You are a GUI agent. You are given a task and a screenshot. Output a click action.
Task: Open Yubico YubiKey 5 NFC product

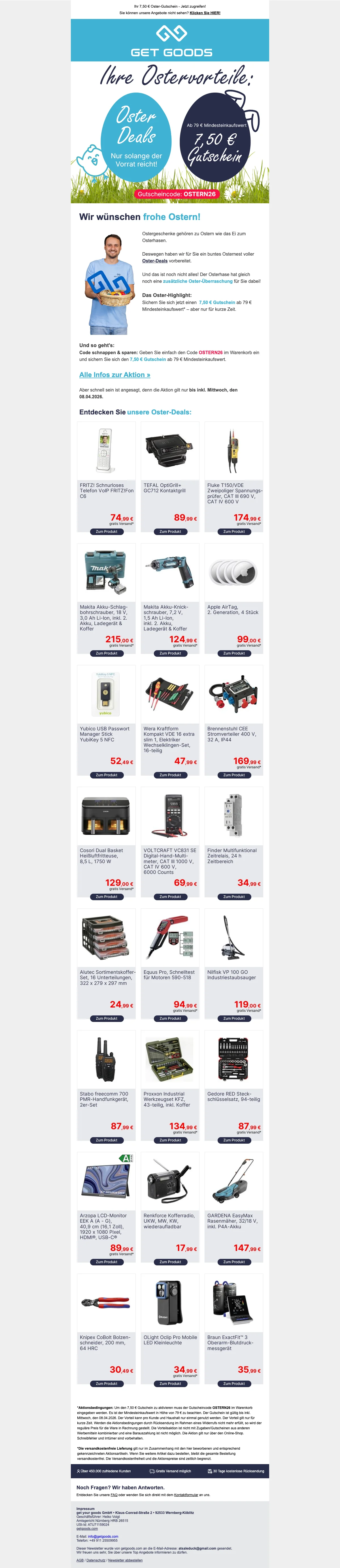pos(107,775)
